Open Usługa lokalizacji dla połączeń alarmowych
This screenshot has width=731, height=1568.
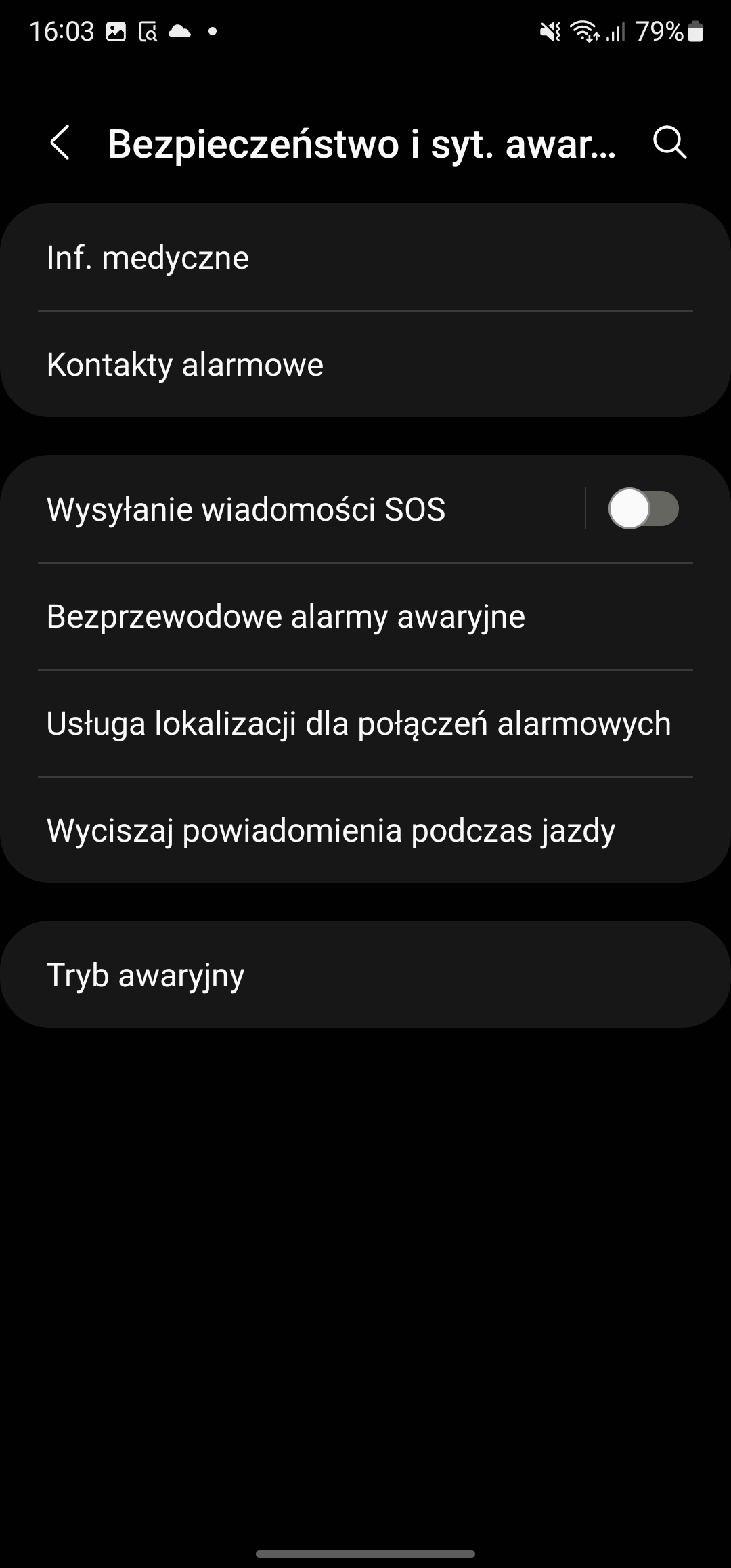click(x=365, y=724)
